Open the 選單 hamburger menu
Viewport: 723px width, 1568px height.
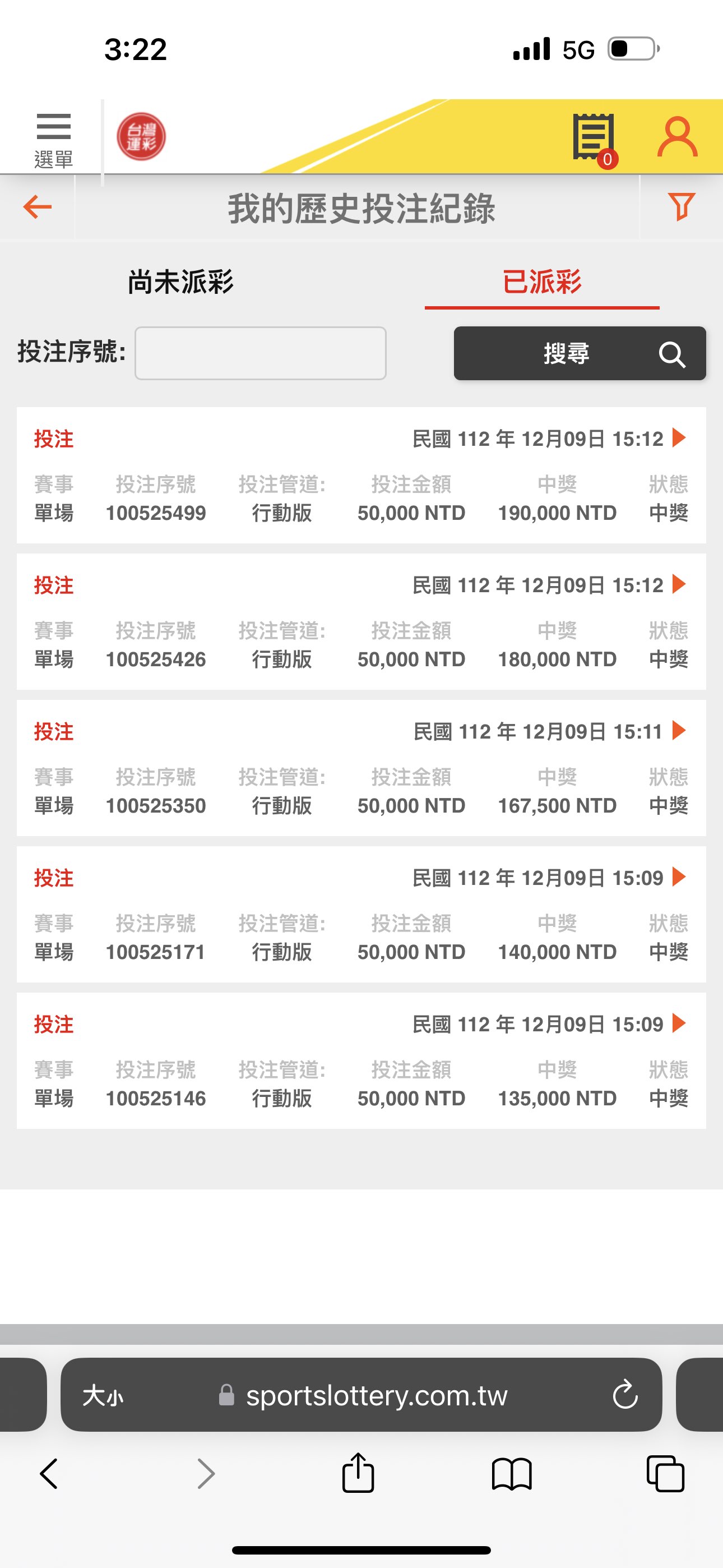(53, 140)
